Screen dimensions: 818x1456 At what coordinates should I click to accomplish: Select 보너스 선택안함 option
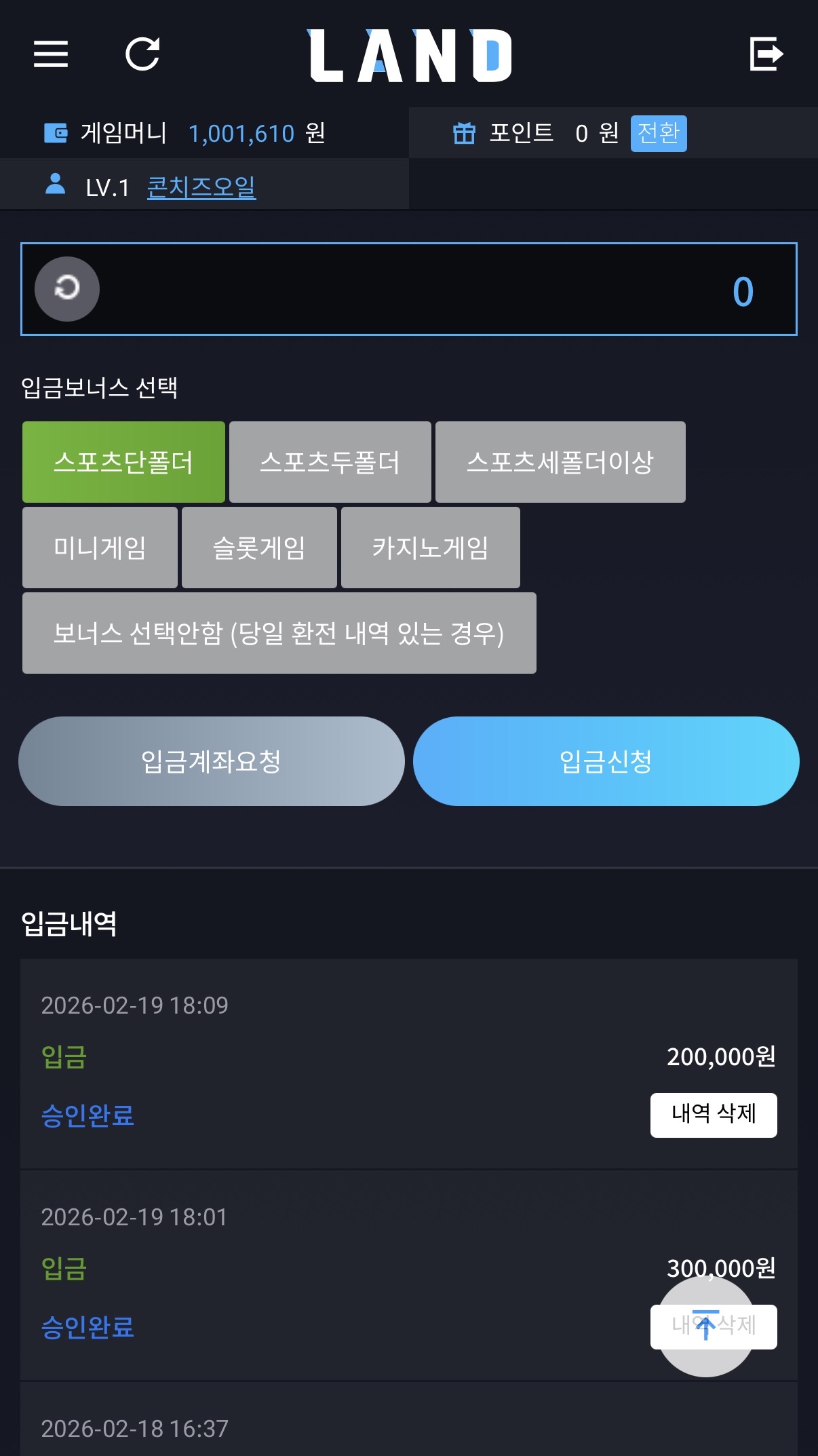[279, 633]
